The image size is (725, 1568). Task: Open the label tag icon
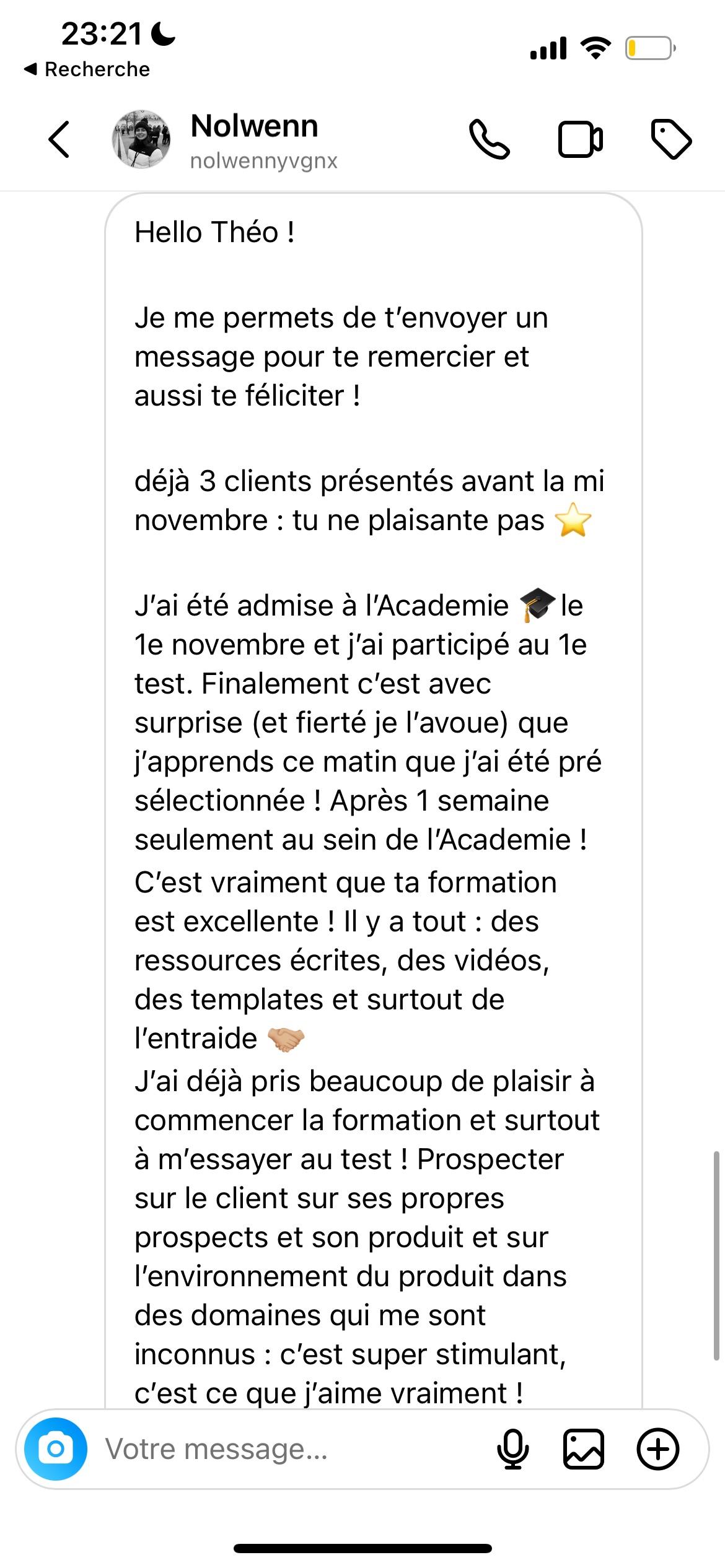pos(672,140)
